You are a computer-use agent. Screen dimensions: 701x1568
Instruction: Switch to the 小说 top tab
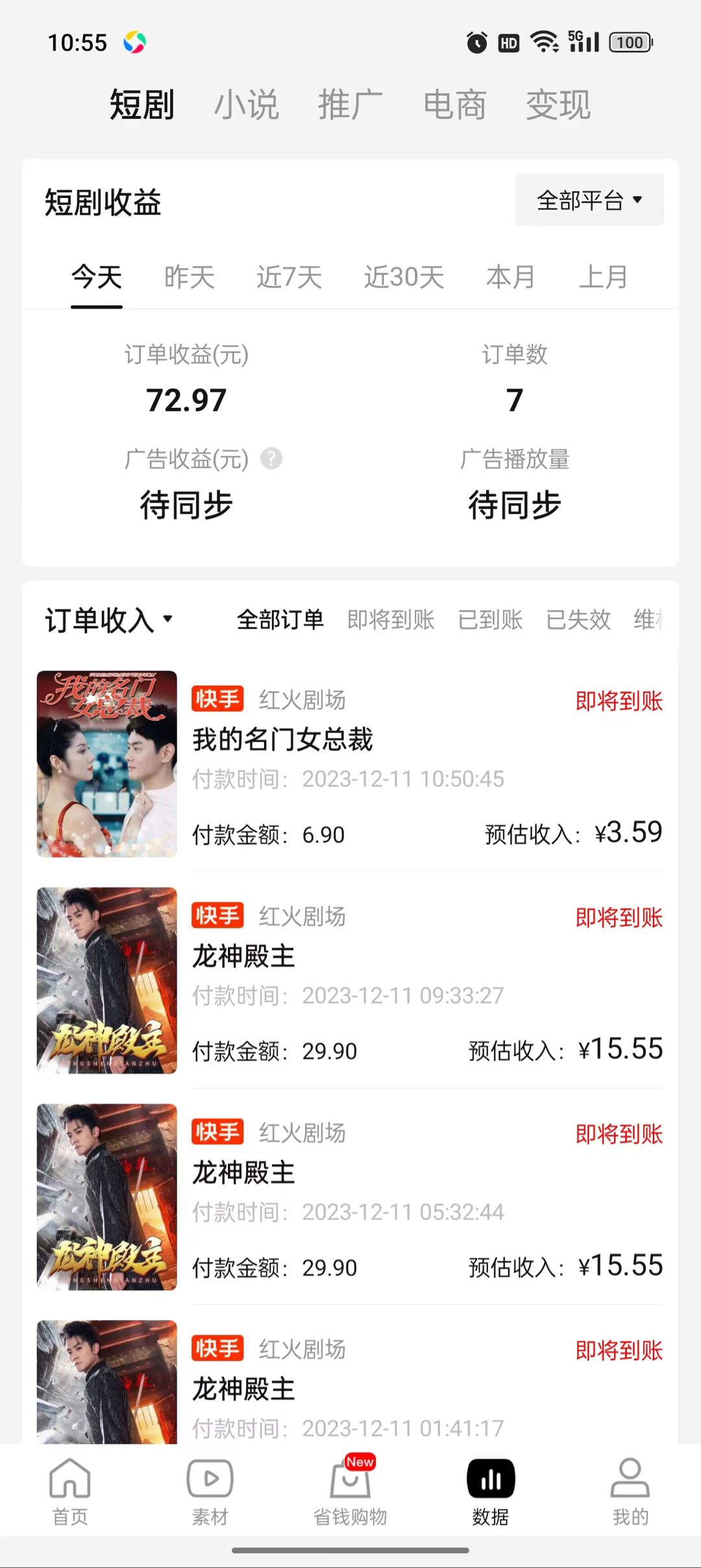[x=247, y=105]
